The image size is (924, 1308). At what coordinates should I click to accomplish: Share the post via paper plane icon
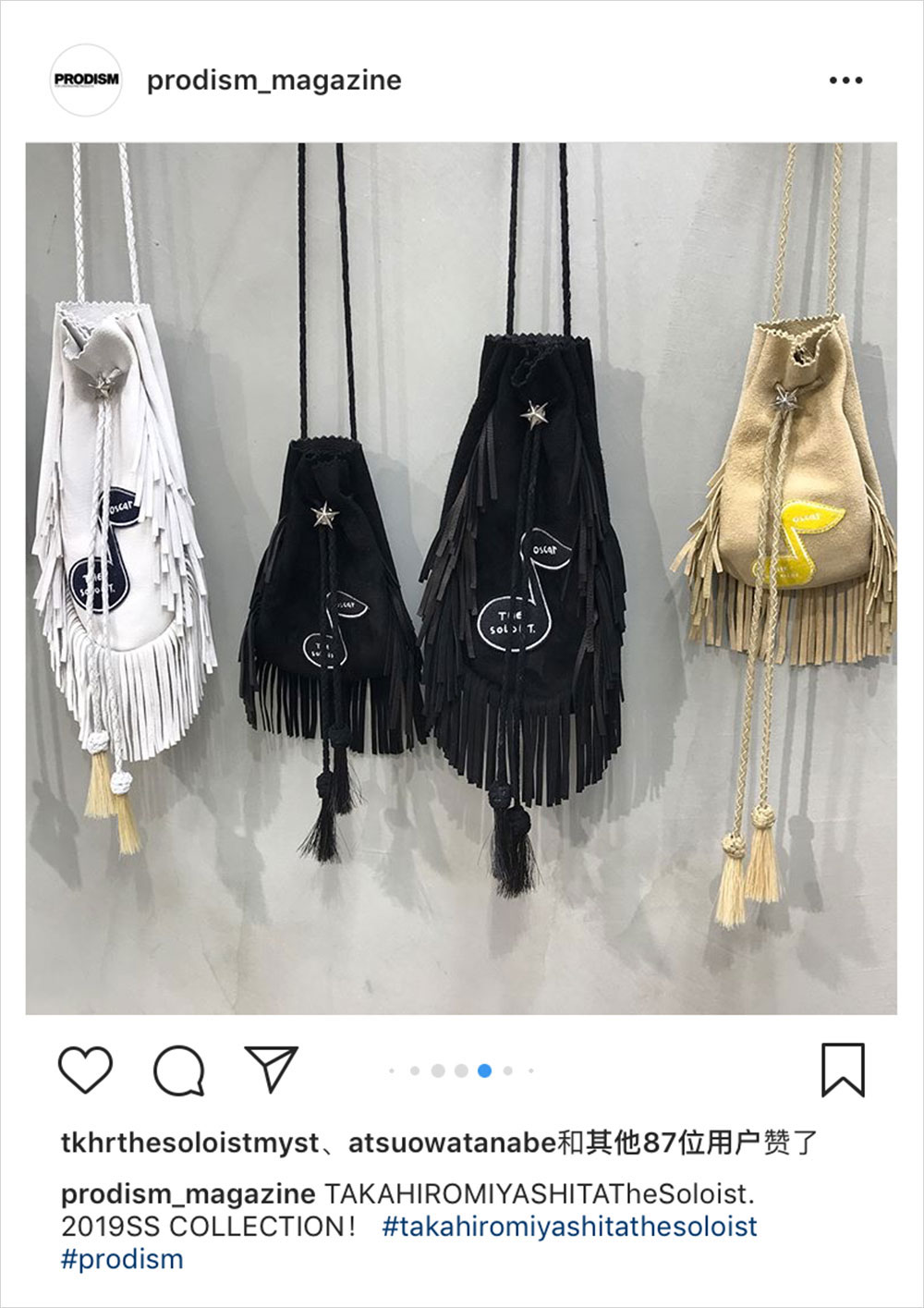click(271, 1069)
